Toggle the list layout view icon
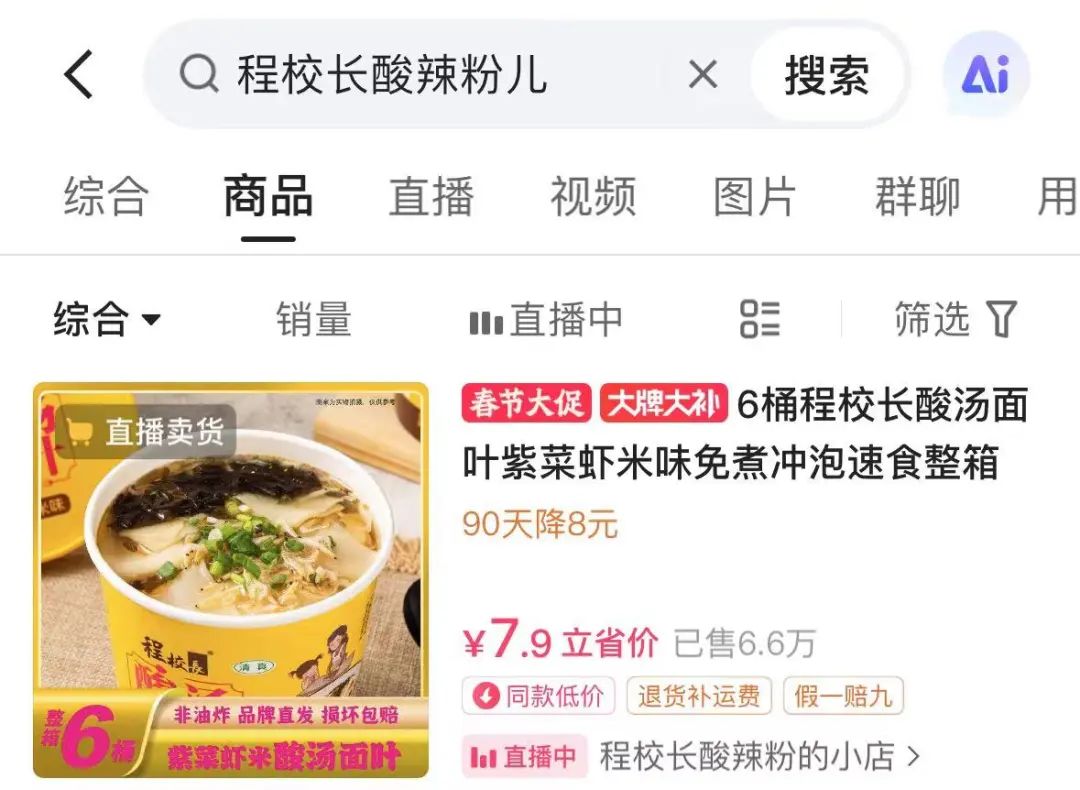The height and width of the screenshot is (790, 1080). (760, 320)
